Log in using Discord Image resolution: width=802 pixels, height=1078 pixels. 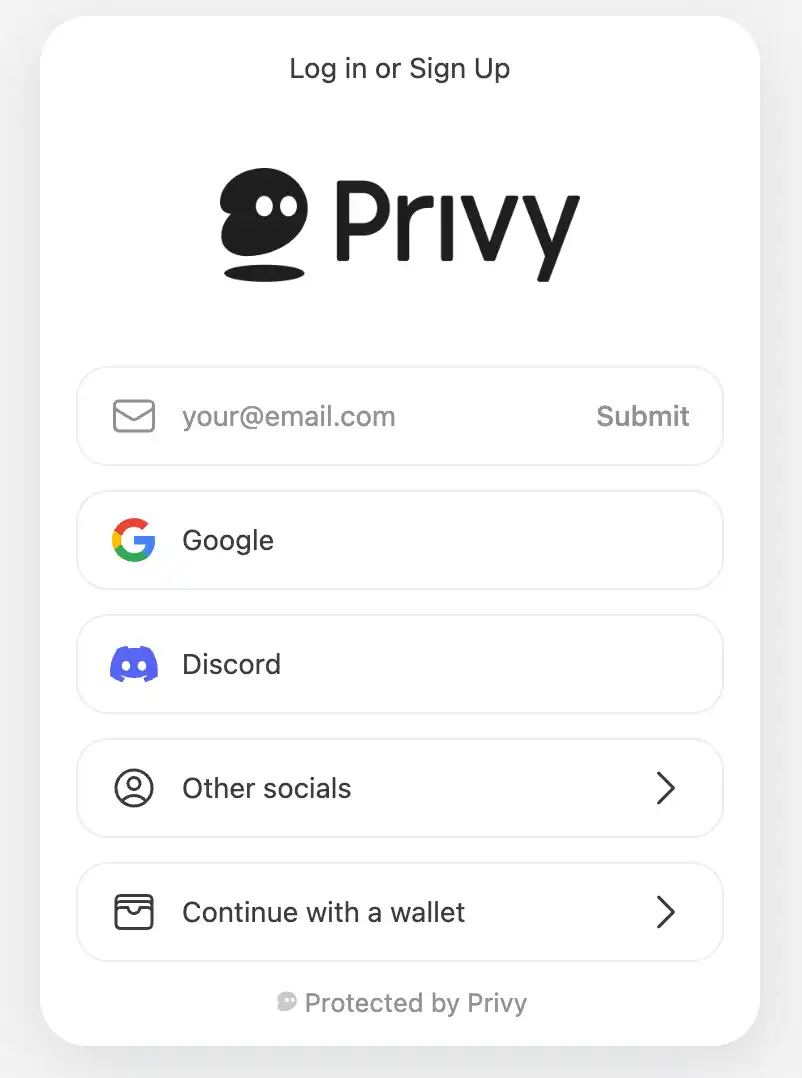[x=399, y=664]
